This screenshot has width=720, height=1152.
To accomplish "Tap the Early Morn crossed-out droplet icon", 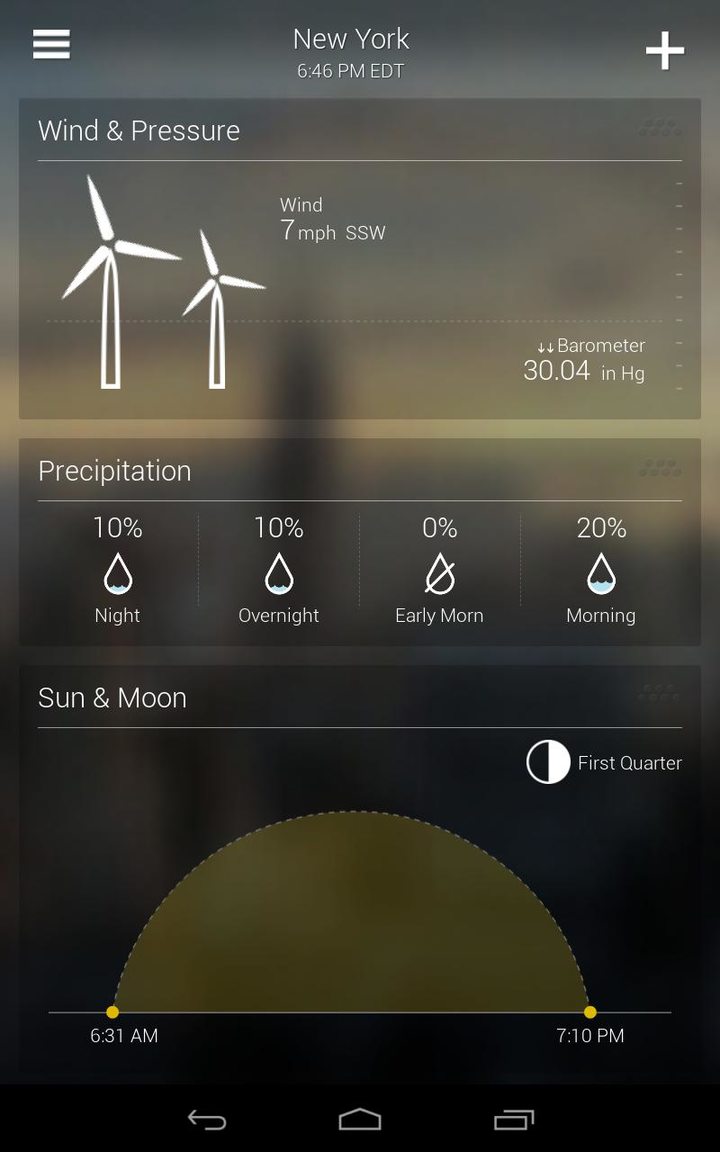I will tap(439, 570).
